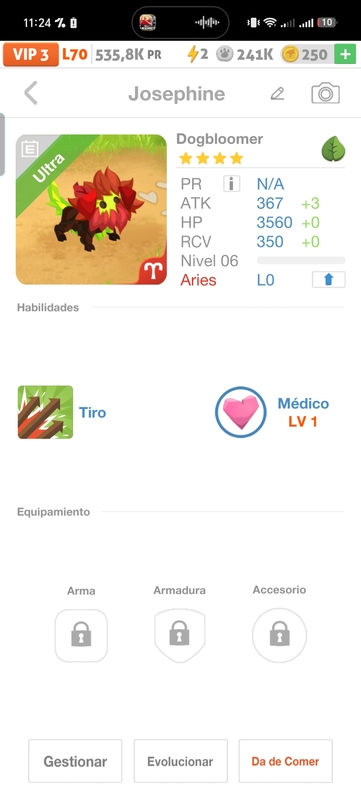Select the locked Accesorio slot
Screen dimensions: 361x800
pos(279,635)
